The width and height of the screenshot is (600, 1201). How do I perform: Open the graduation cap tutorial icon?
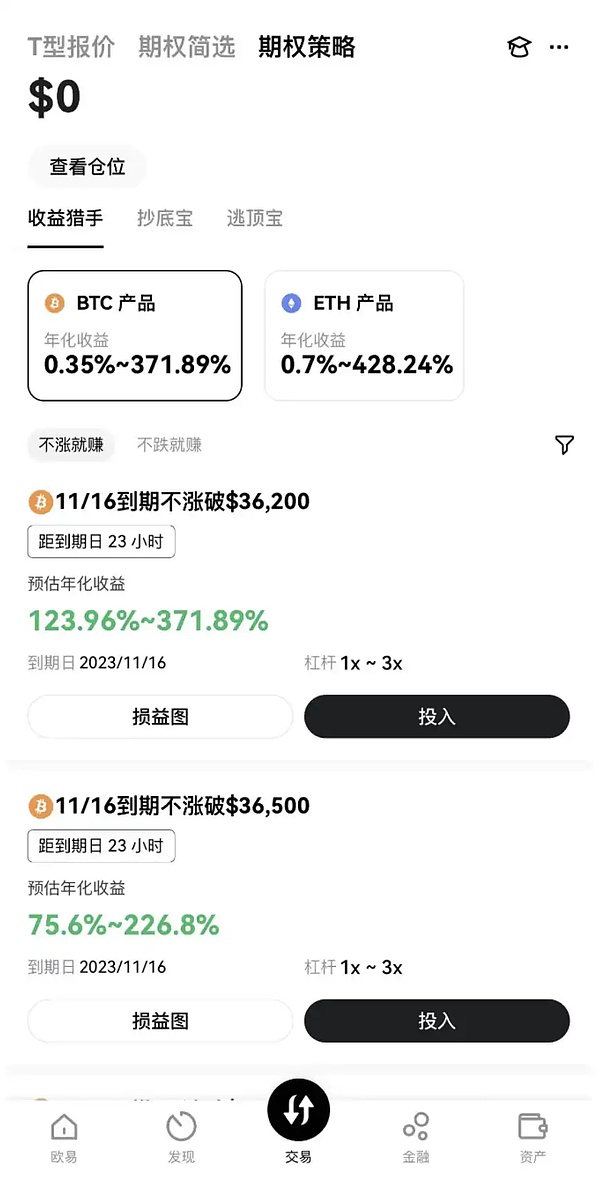519,47
